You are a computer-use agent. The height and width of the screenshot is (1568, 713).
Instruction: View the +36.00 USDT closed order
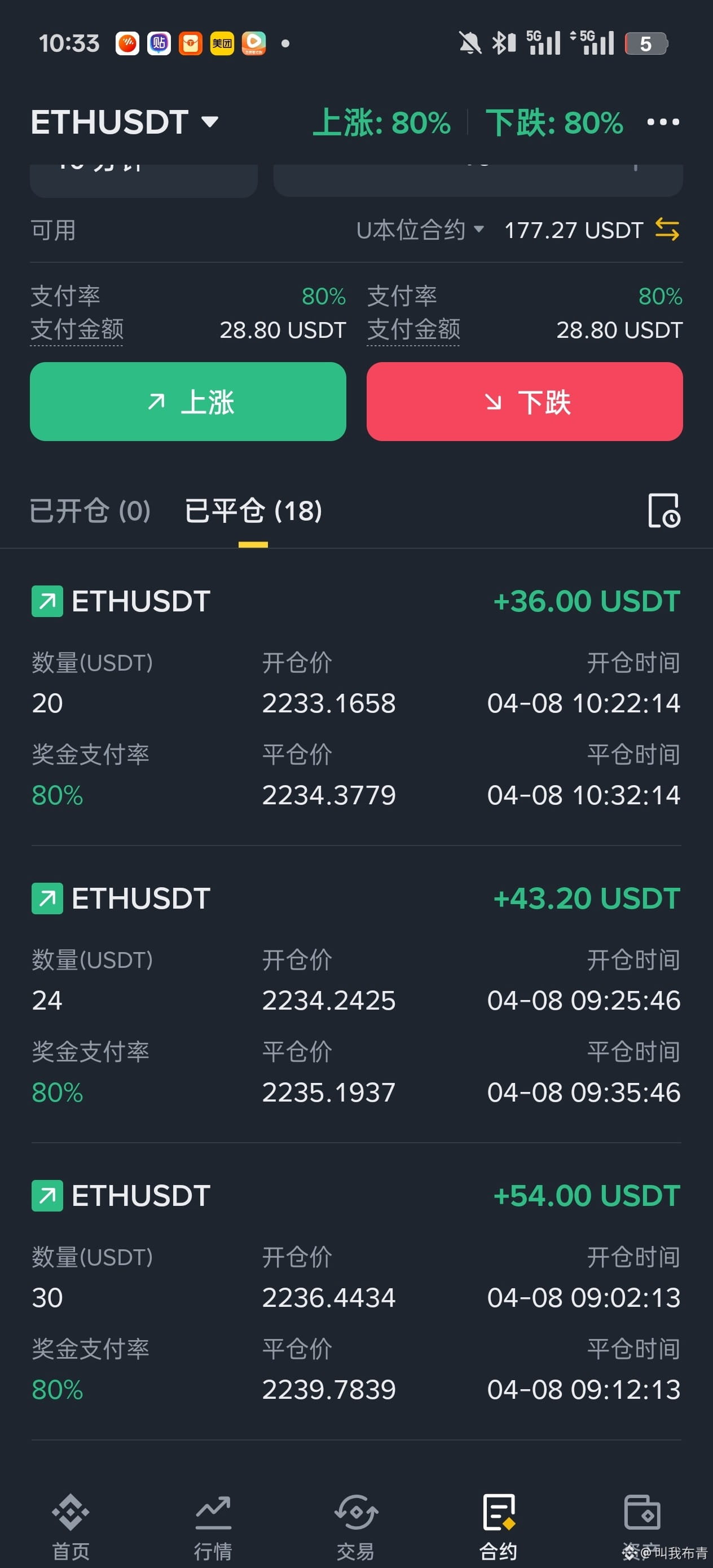click(356, 698)
